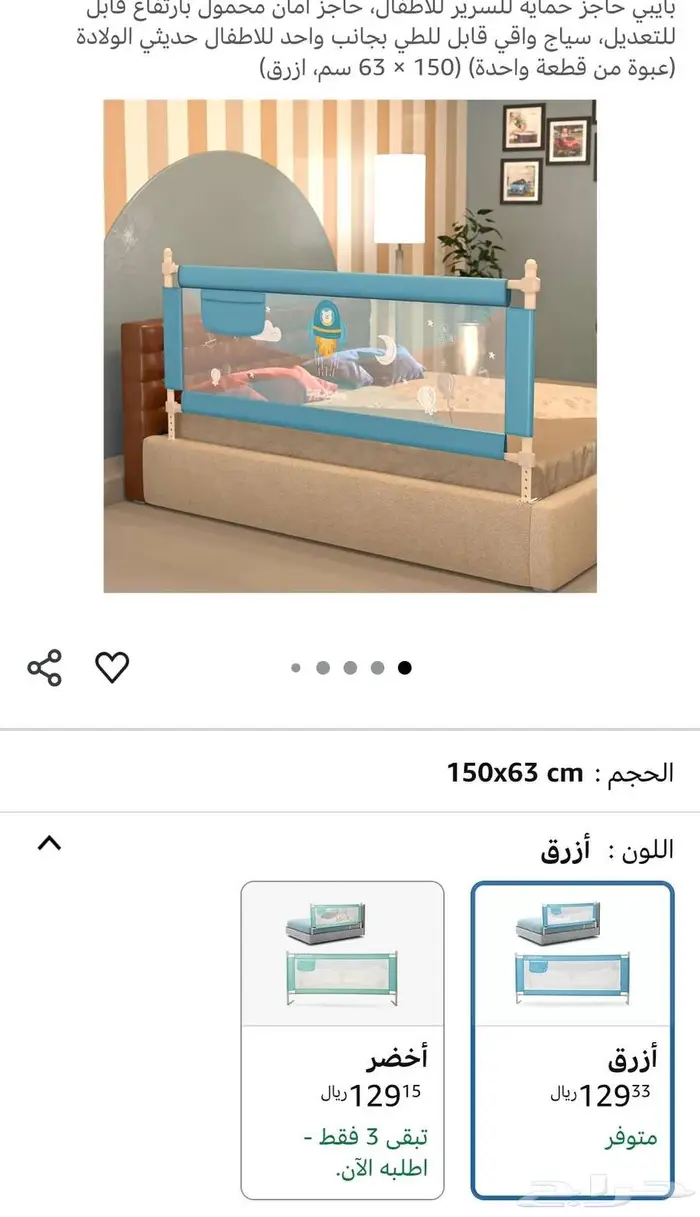Select the green (أخضر) color option

click(342, 1040)
